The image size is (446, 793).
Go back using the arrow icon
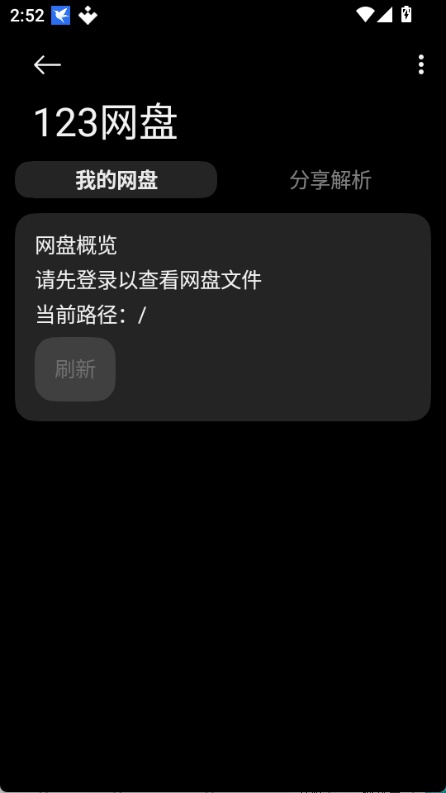tap(48, 65)
